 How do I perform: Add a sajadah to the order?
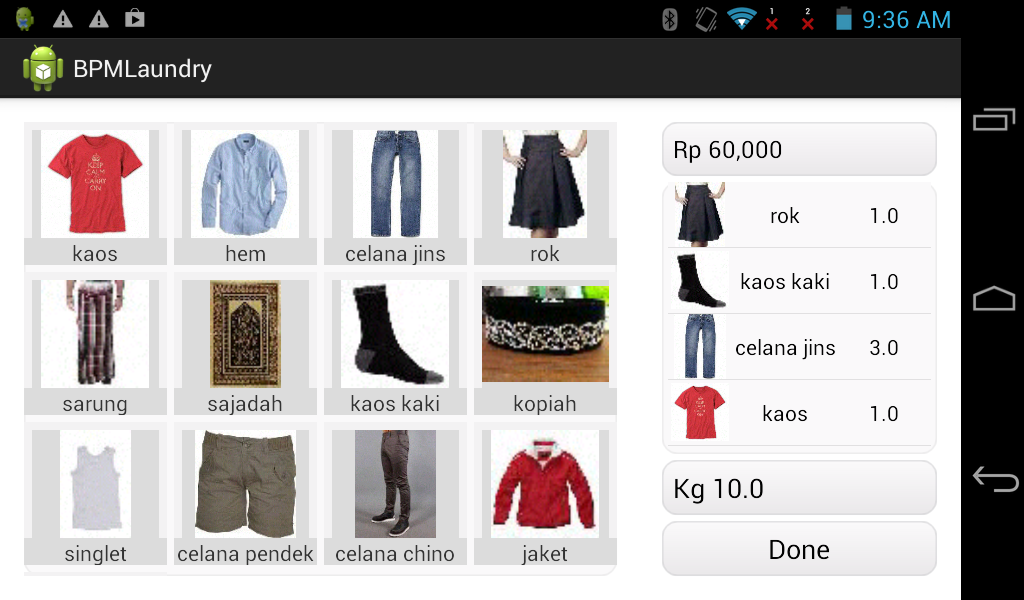245,345
